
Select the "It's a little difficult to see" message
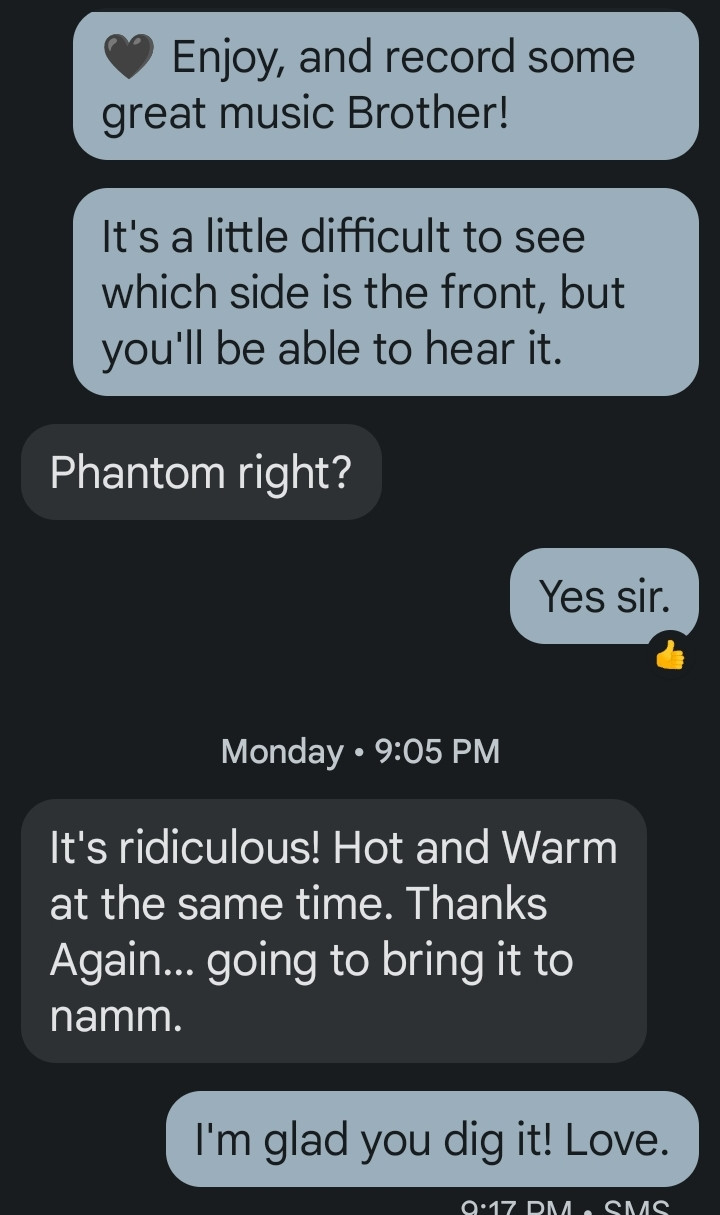(x=385, y=292)
